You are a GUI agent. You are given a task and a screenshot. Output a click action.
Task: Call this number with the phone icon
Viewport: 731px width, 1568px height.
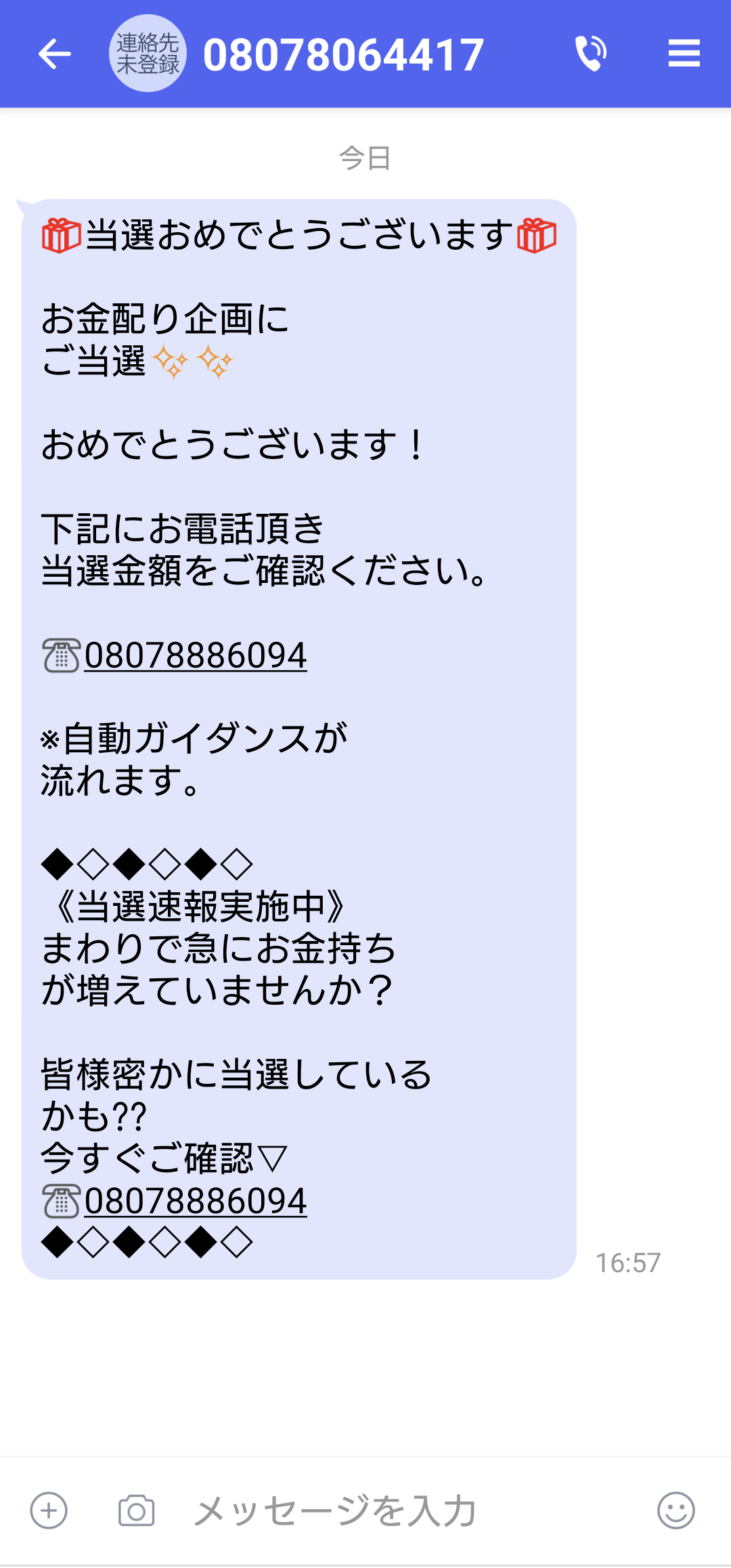click(591, 53)
